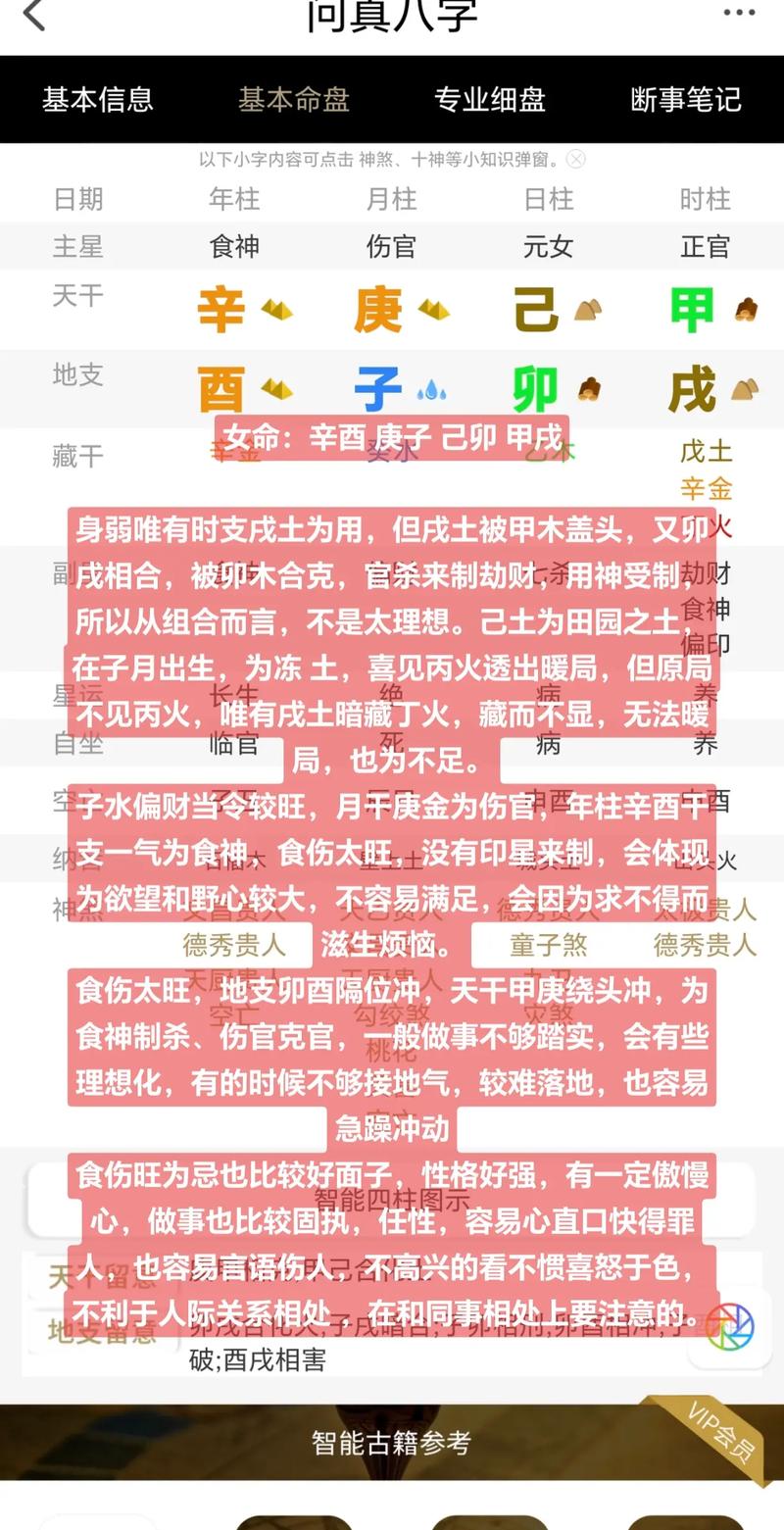The height and width of the screenshot is (1530, 784).
Task: Select the 基本命盘 tab
Action: 294,99
